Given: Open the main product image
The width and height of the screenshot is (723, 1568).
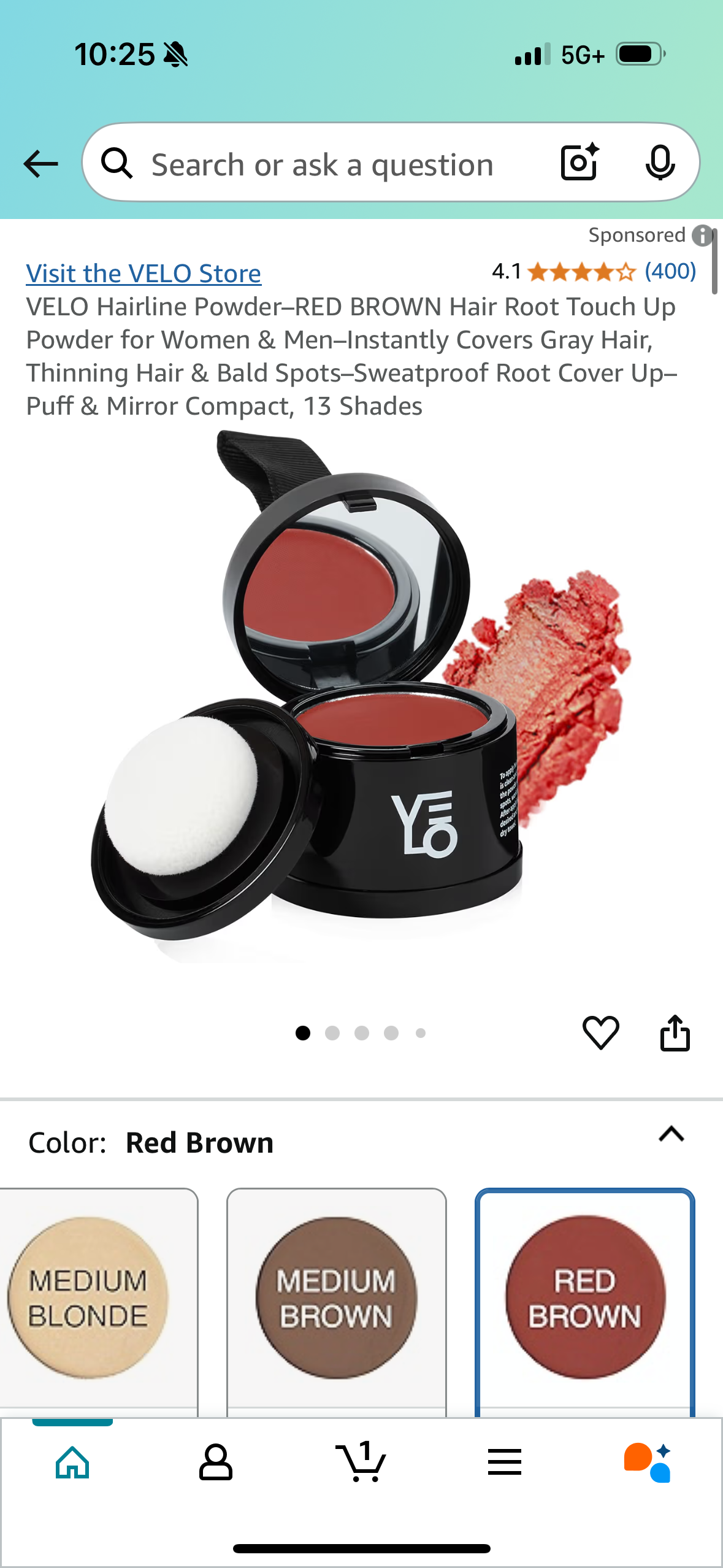Looking at the screenshot, I should pyautogui.click(x=362, y=693).
